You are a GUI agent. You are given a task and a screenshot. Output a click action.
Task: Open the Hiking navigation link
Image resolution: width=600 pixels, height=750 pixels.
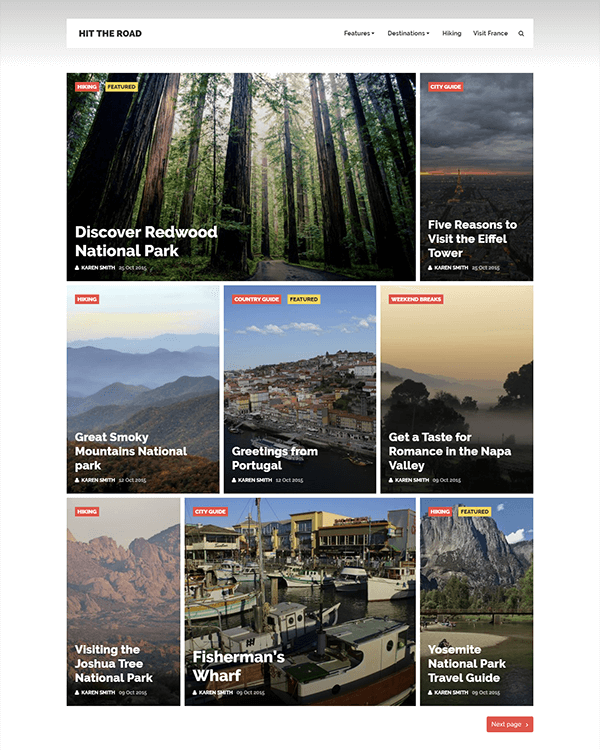point(452,33)
